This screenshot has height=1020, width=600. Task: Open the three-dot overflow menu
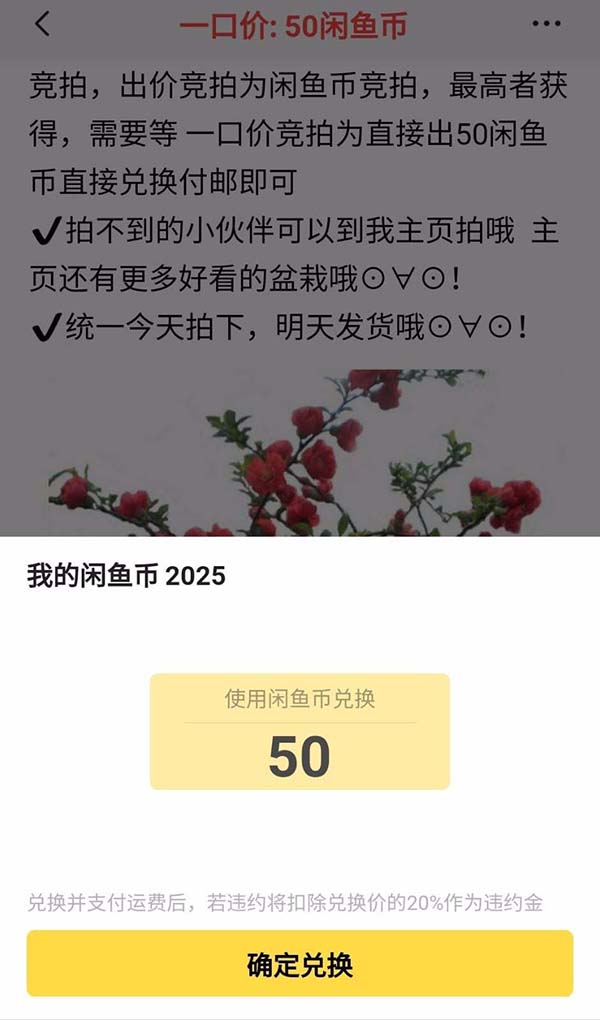[x=546, y=24]
